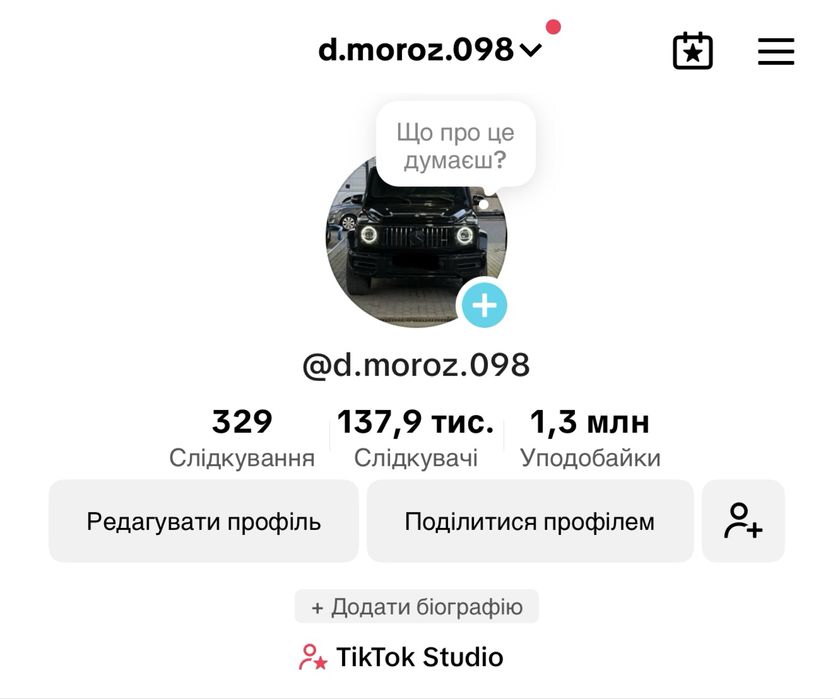View the 329 Слідкування list
833x699 pixels.
click(x=242, y=437)
